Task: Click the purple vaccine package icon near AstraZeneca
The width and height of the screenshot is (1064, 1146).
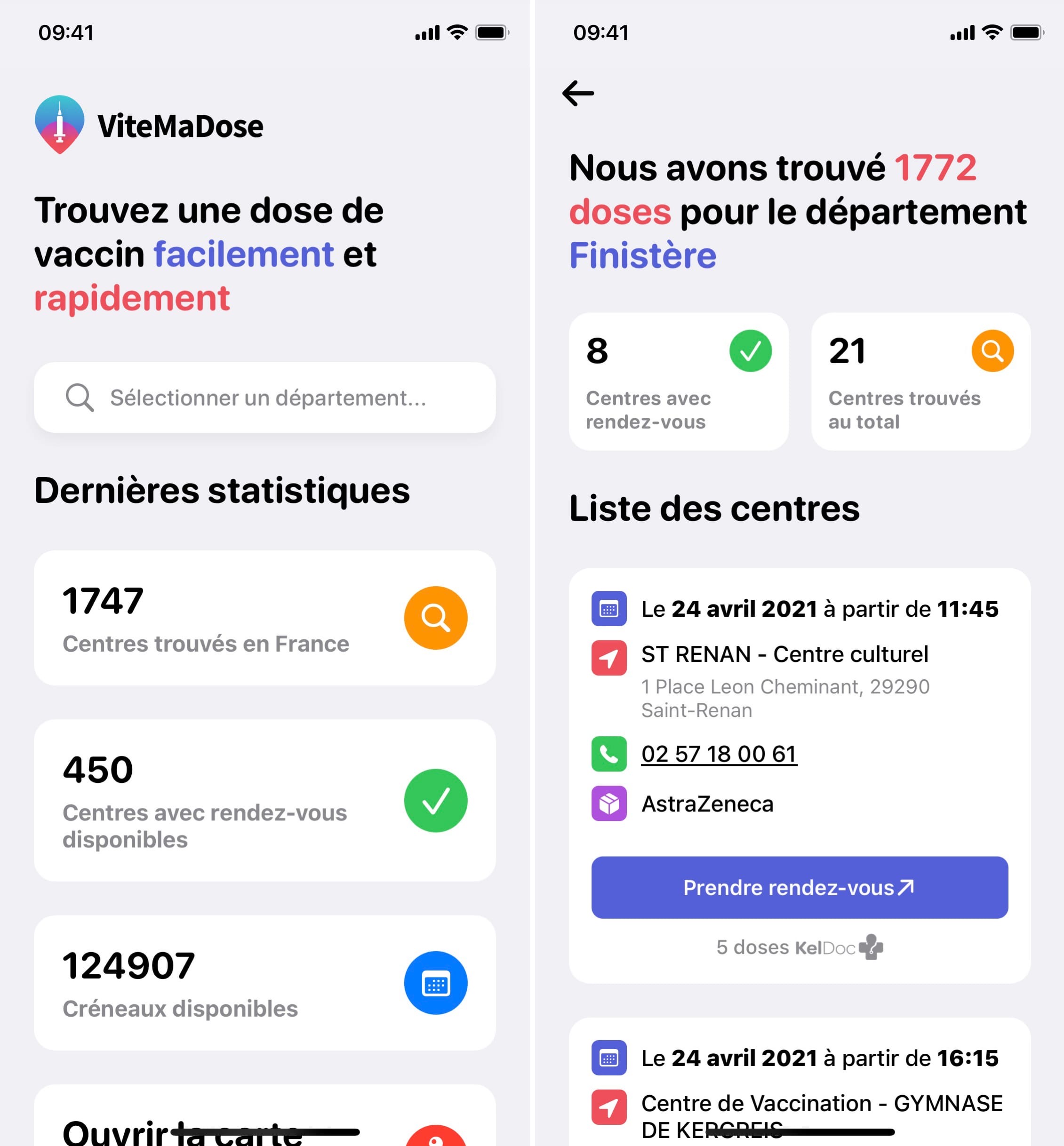Action: click(x=608, y=804)
